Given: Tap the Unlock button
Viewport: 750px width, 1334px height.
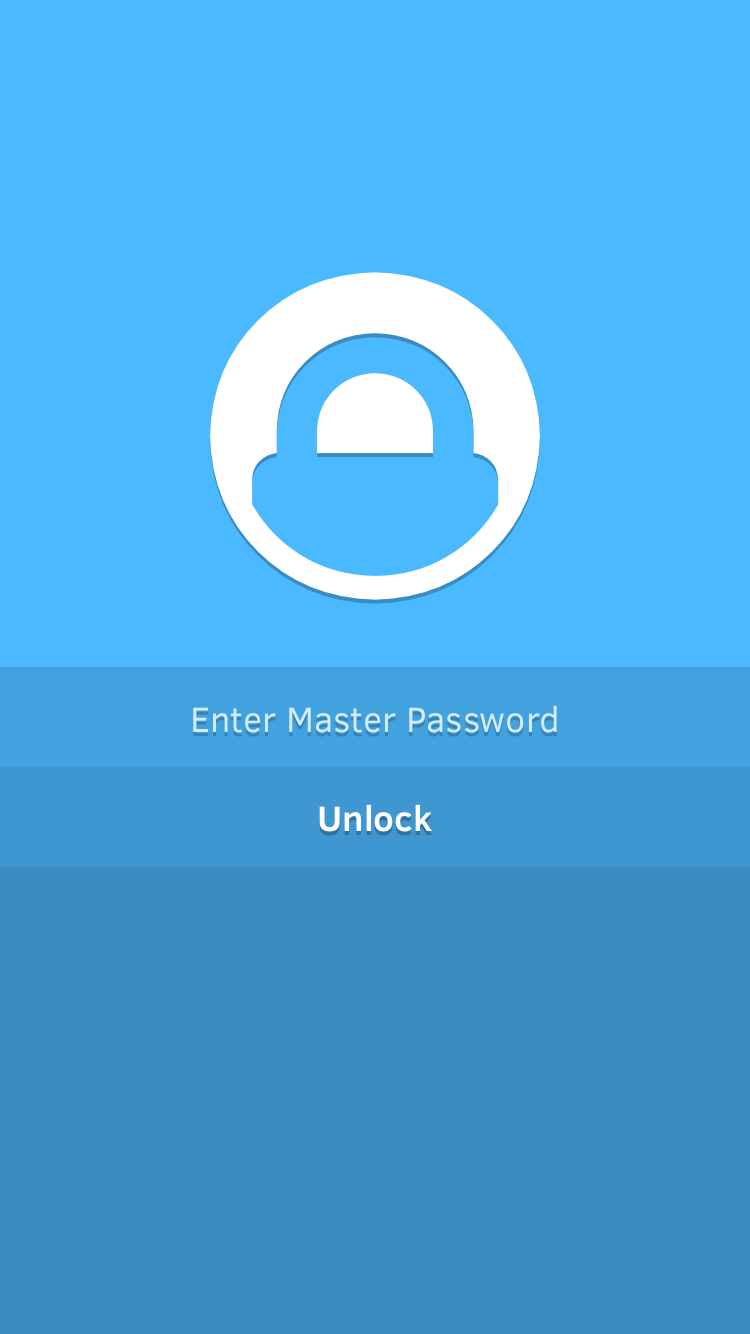Looking at the screenshot, I should click(x=375, y=817).
